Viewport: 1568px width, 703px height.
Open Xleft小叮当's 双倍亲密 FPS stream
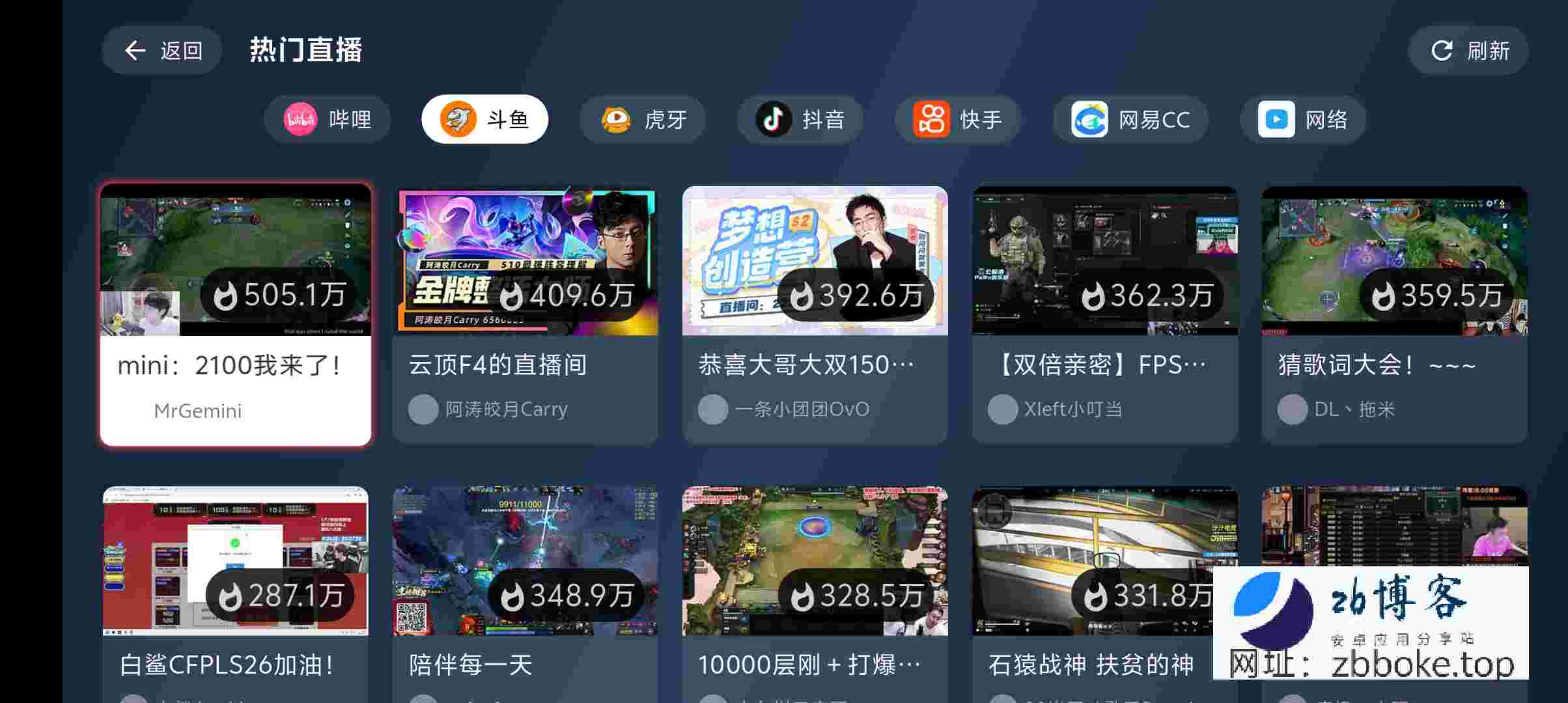coord(1105,316)
